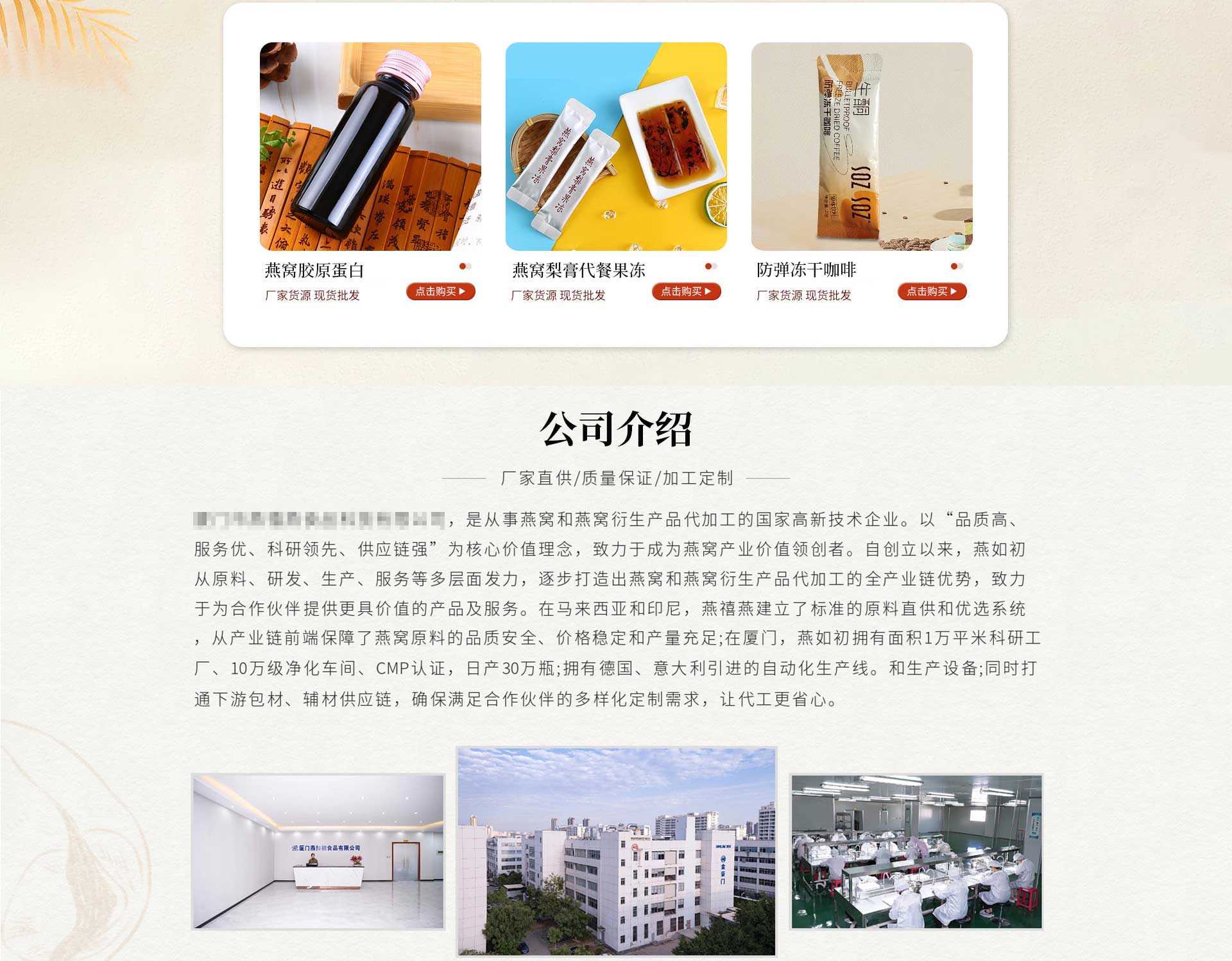The width and height of the screenshot is (1232, 961).
Task: Open the 燕窝胶原蛋白 product image
Action: click(370, 146)
